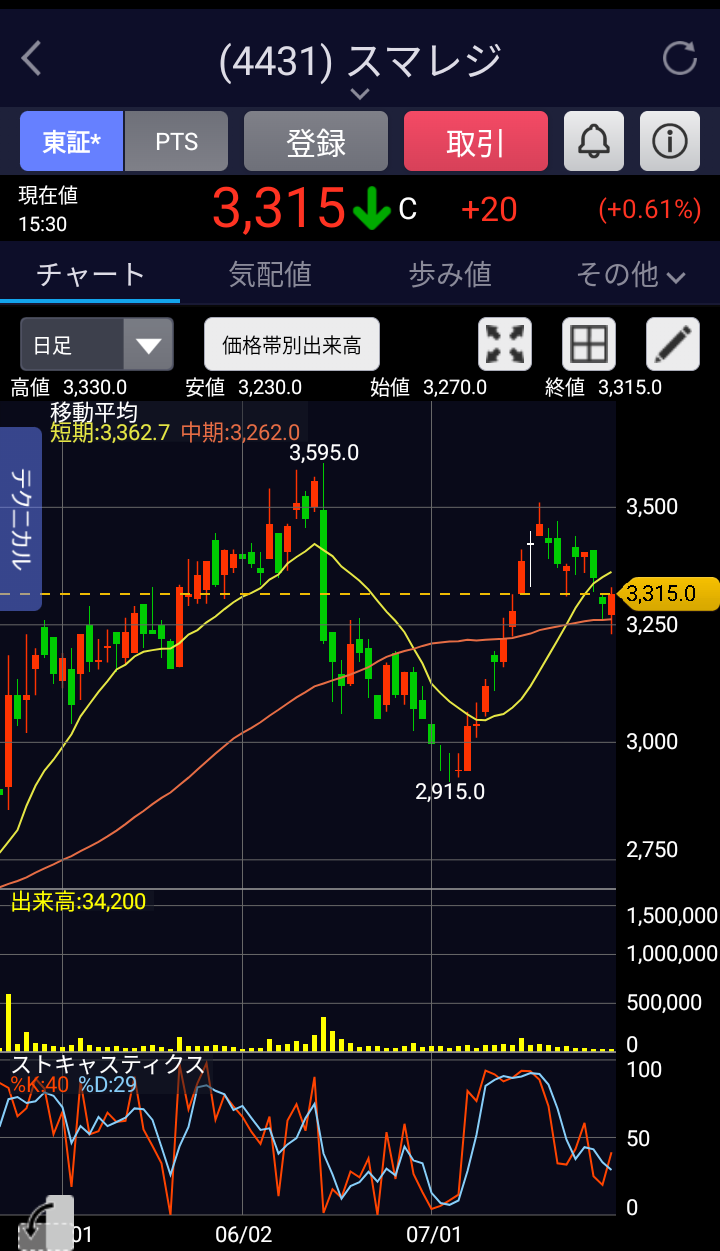
Task: Open the テクニカル side panel
Action: 21,518
